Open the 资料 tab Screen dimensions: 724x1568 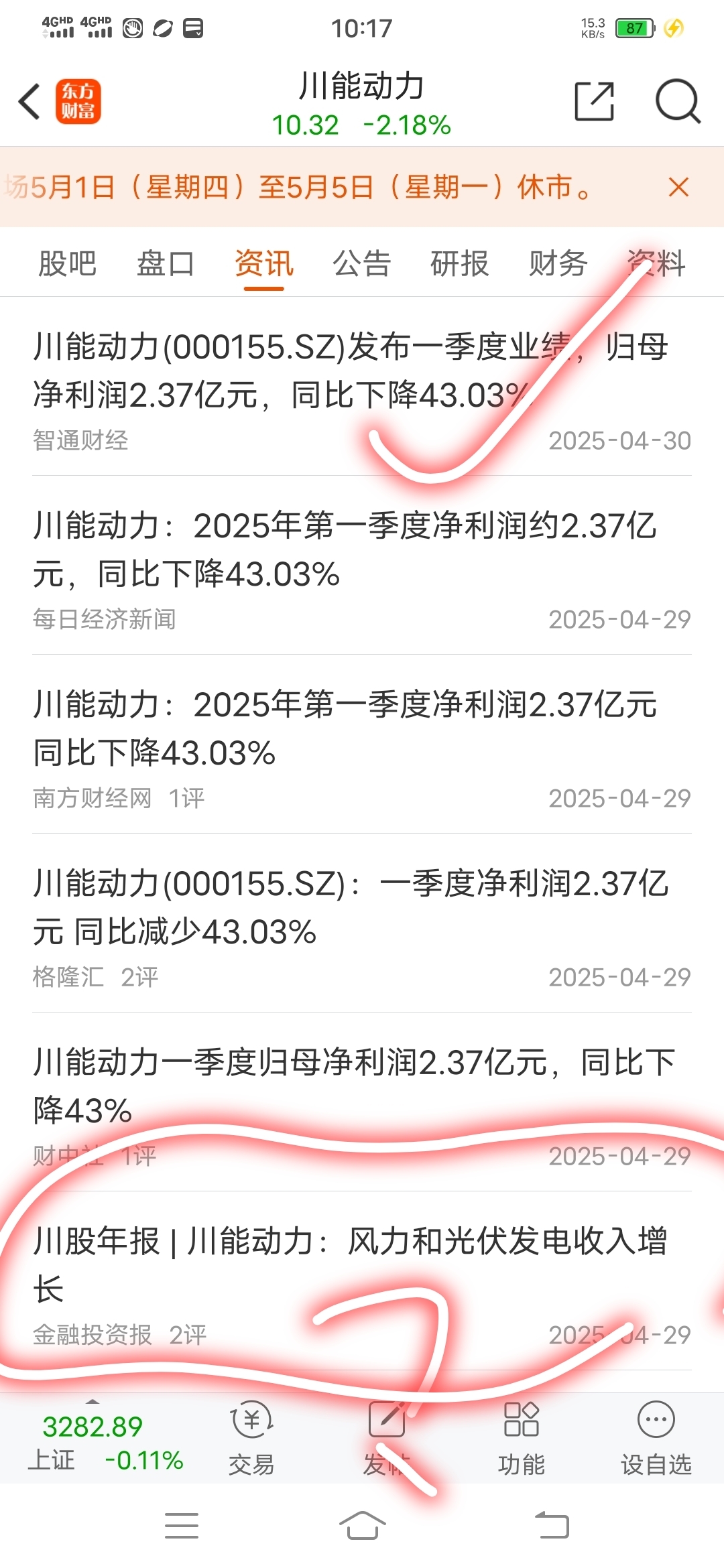click(x=656, y=263)
